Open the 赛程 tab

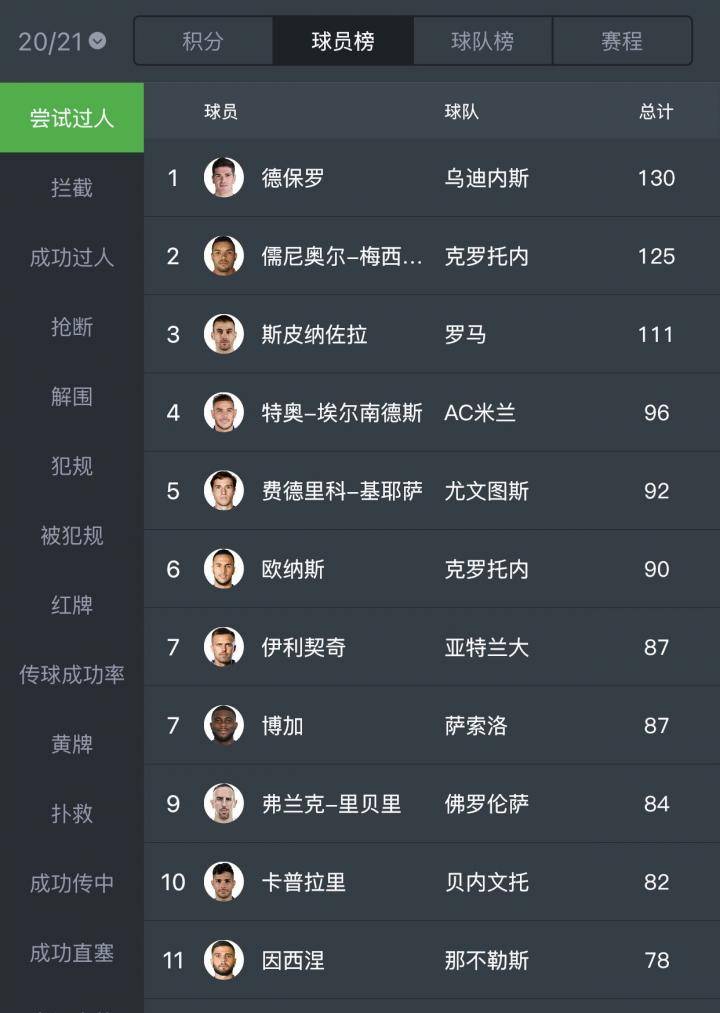coord(622,41)
